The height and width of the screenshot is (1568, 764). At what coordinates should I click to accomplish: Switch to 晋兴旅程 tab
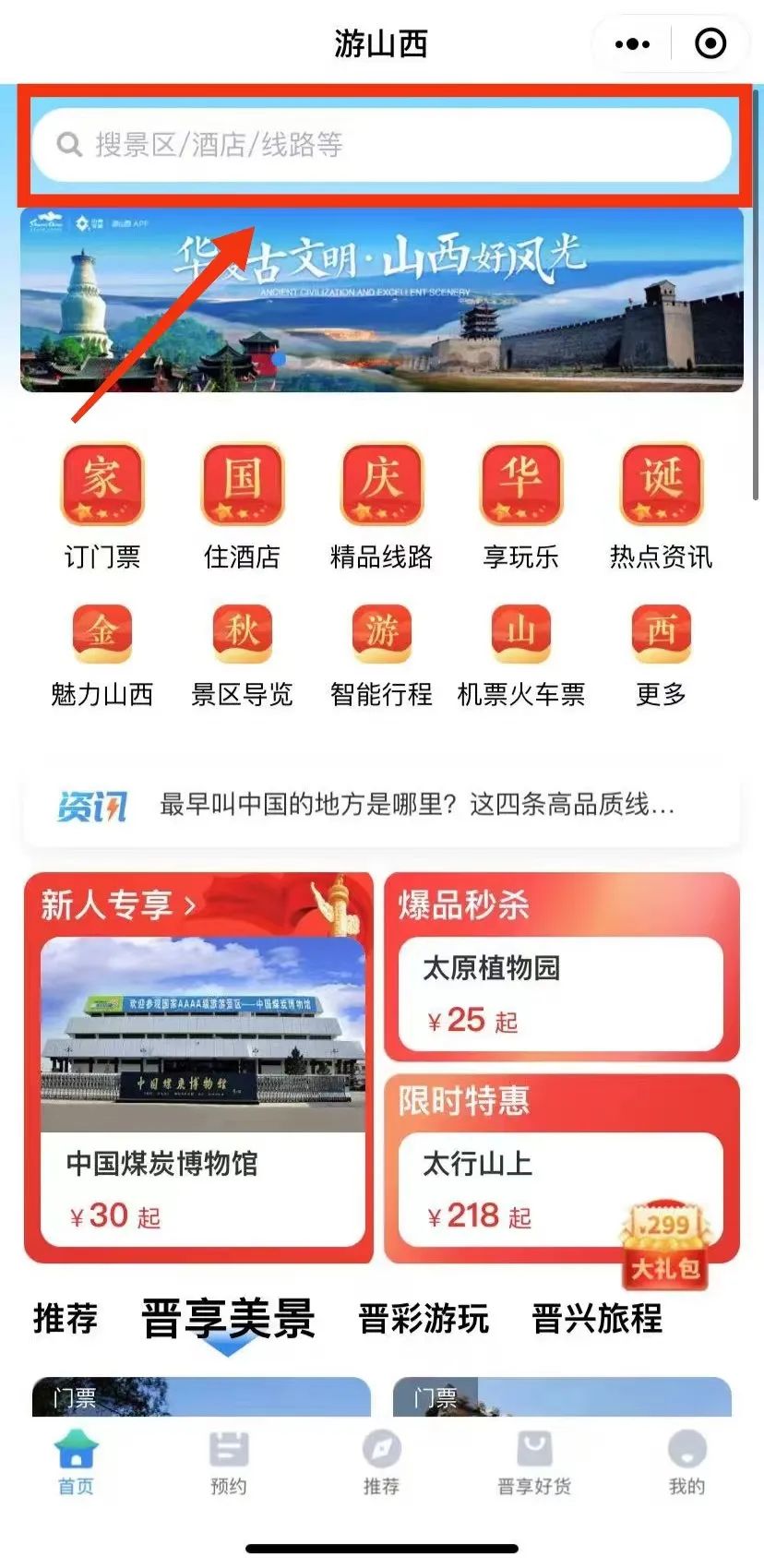(597, 1318)
